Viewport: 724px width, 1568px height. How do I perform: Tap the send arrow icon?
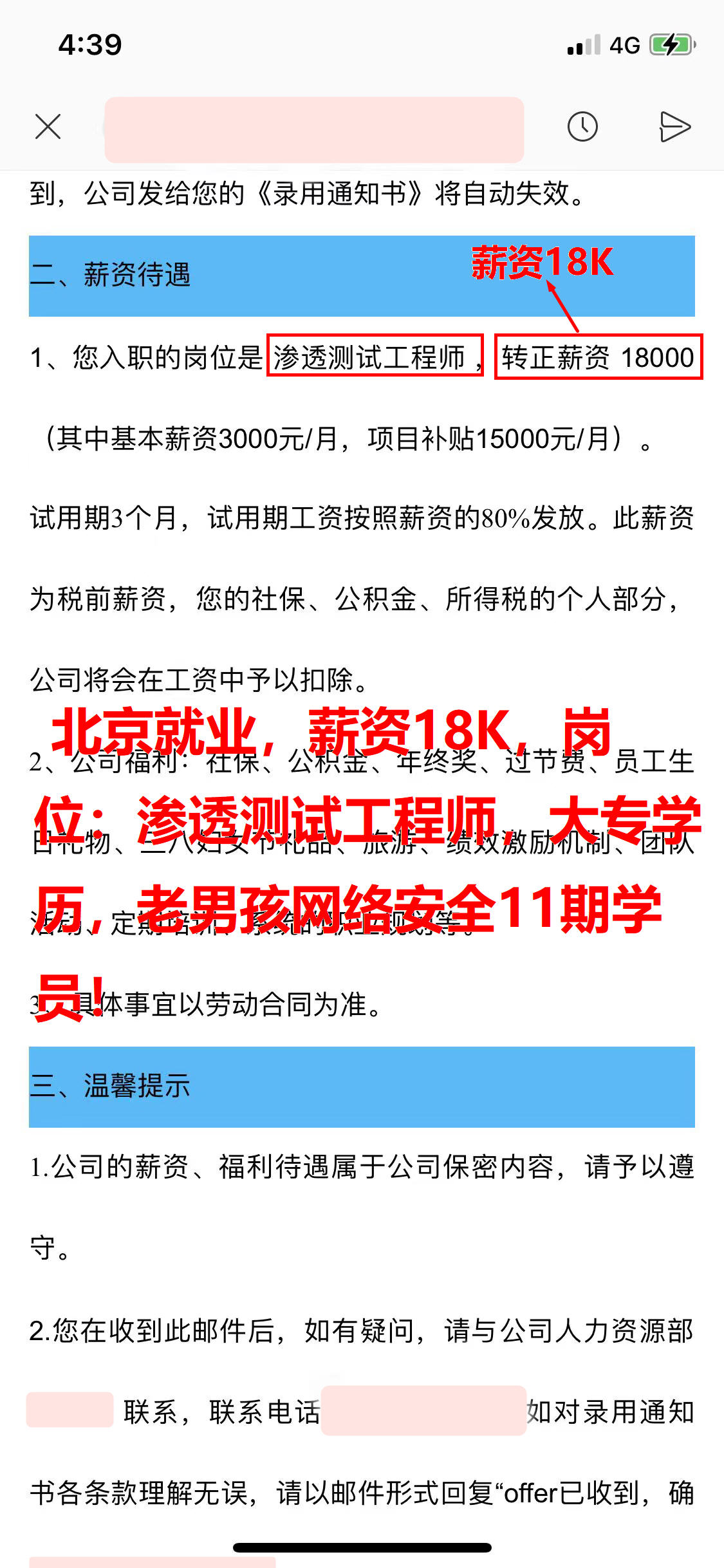pos(675,127)
